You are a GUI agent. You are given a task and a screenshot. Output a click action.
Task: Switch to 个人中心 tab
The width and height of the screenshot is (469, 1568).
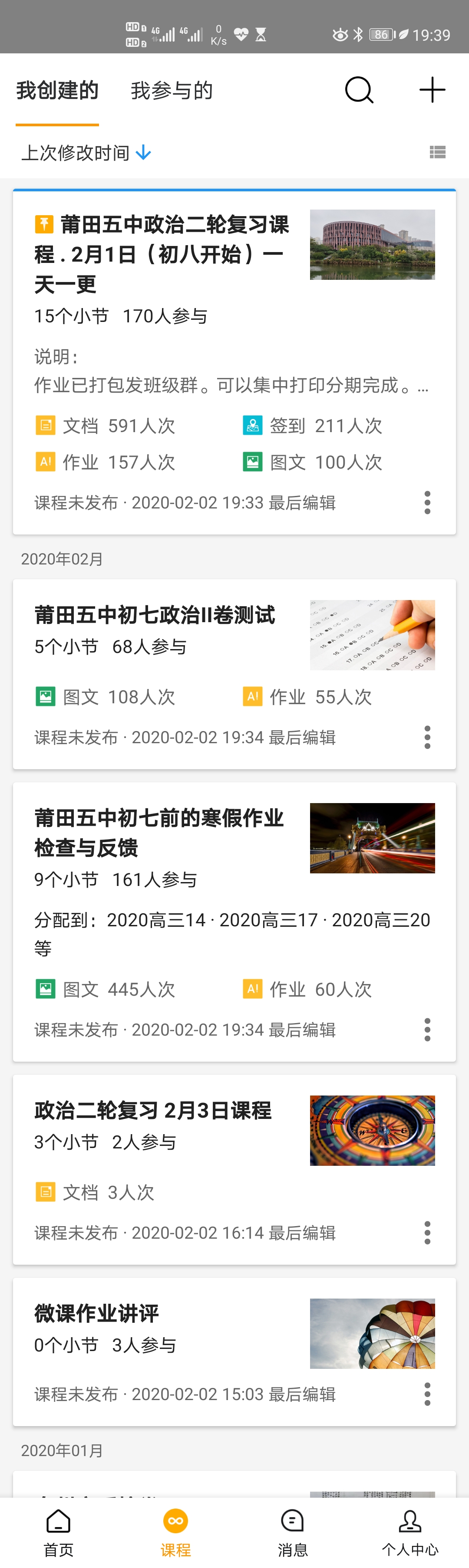pyautogui.click(x=410, y=1532)
